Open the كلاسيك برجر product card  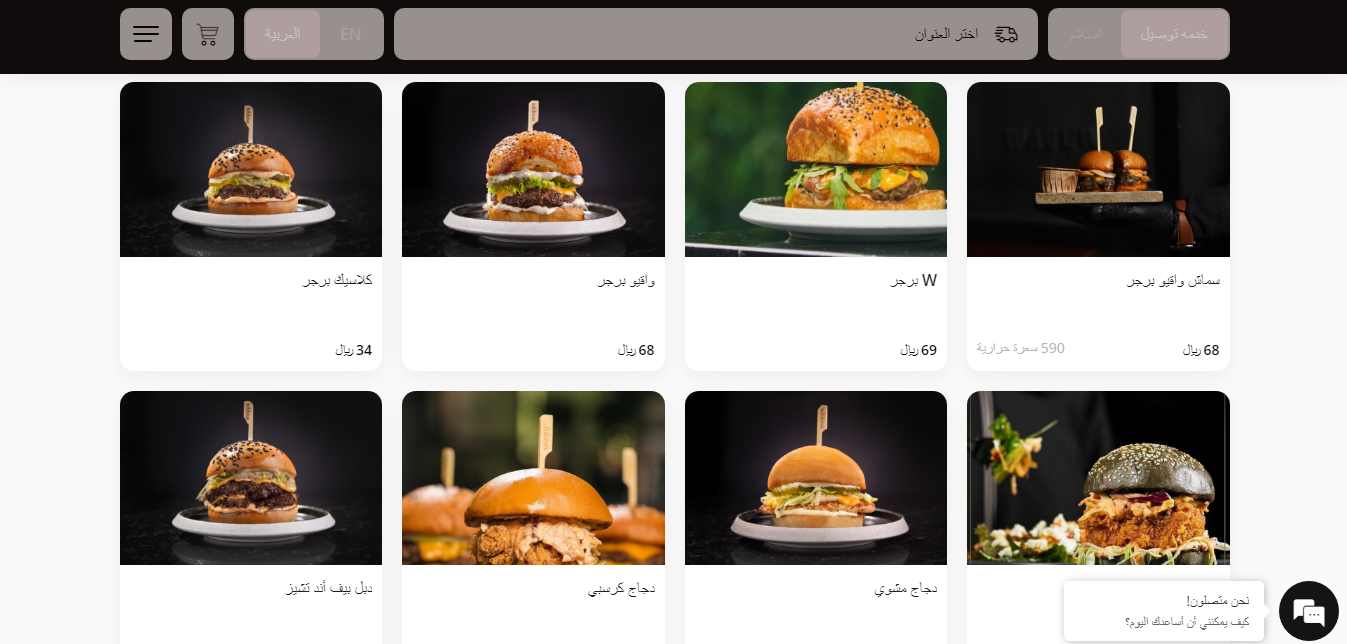point(251,226)
